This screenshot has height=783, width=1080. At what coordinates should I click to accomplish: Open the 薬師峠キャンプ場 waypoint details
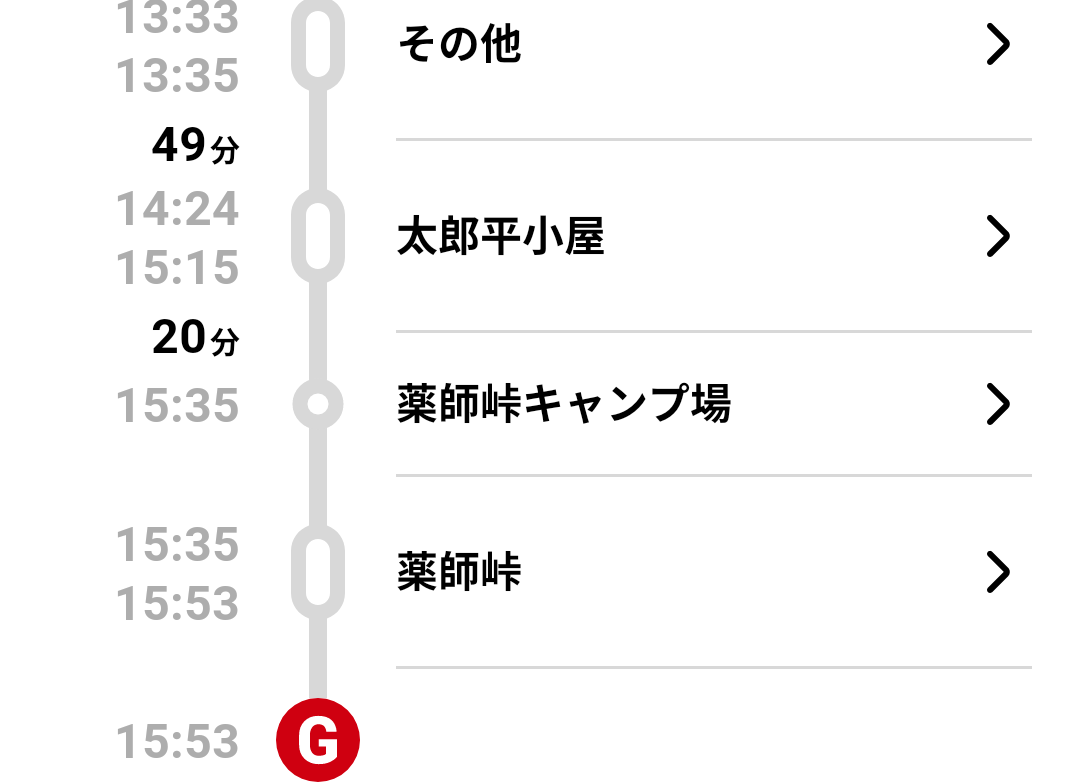click(x=714, y=404)
